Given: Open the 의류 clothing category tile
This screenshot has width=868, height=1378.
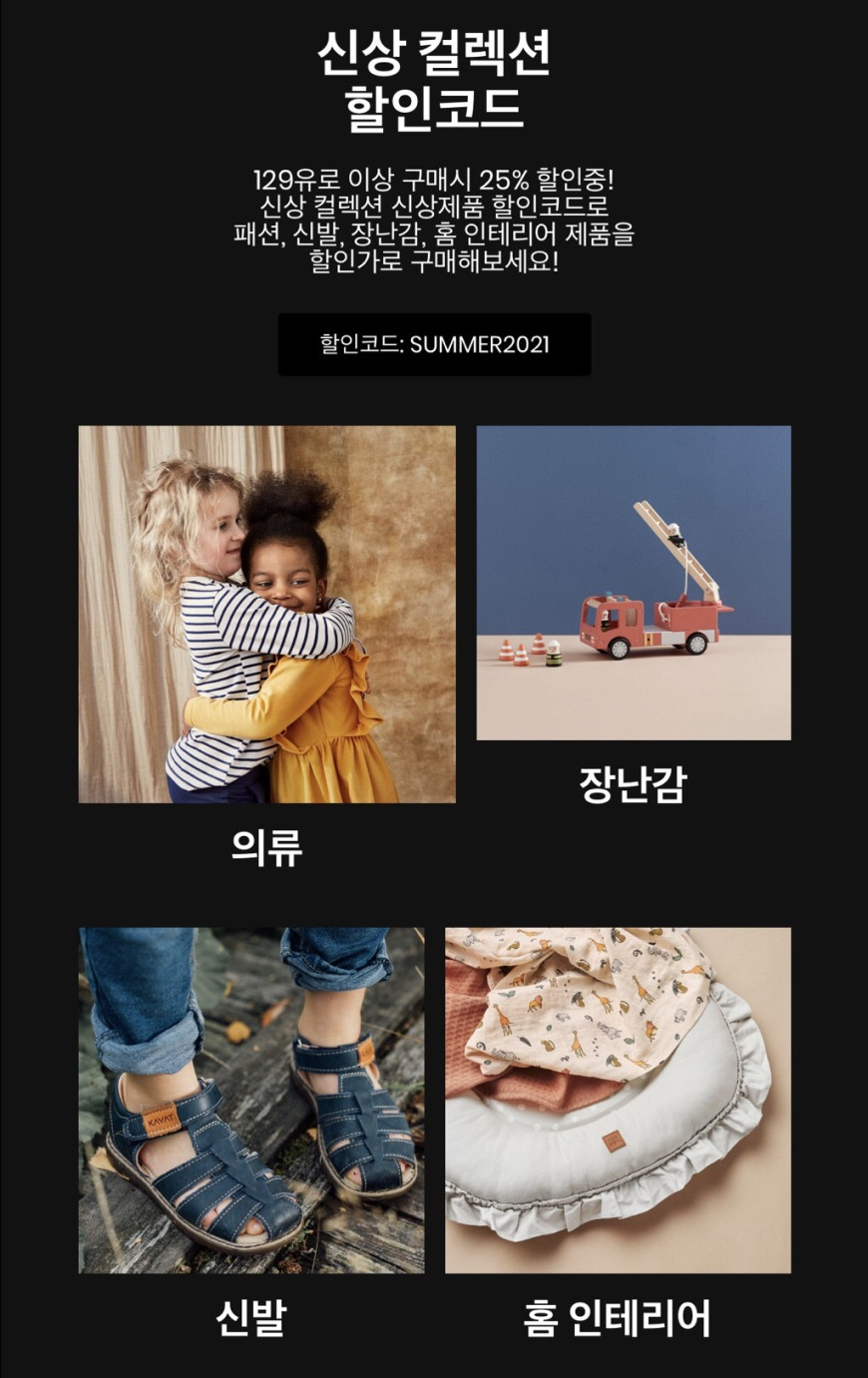Looking at the screenshot, I should tap(266, 614).
